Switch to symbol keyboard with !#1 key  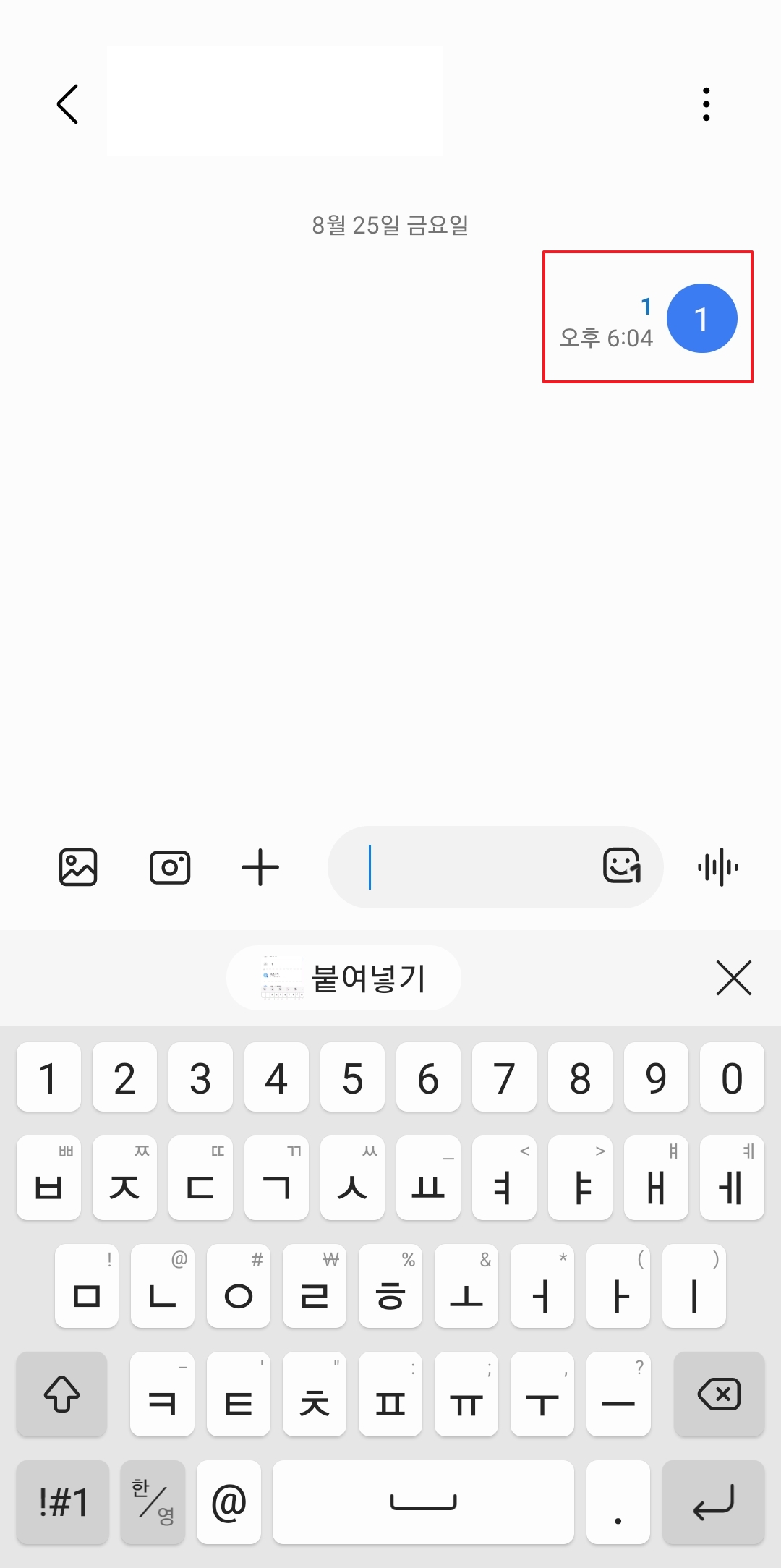[x=61, y=1502]
